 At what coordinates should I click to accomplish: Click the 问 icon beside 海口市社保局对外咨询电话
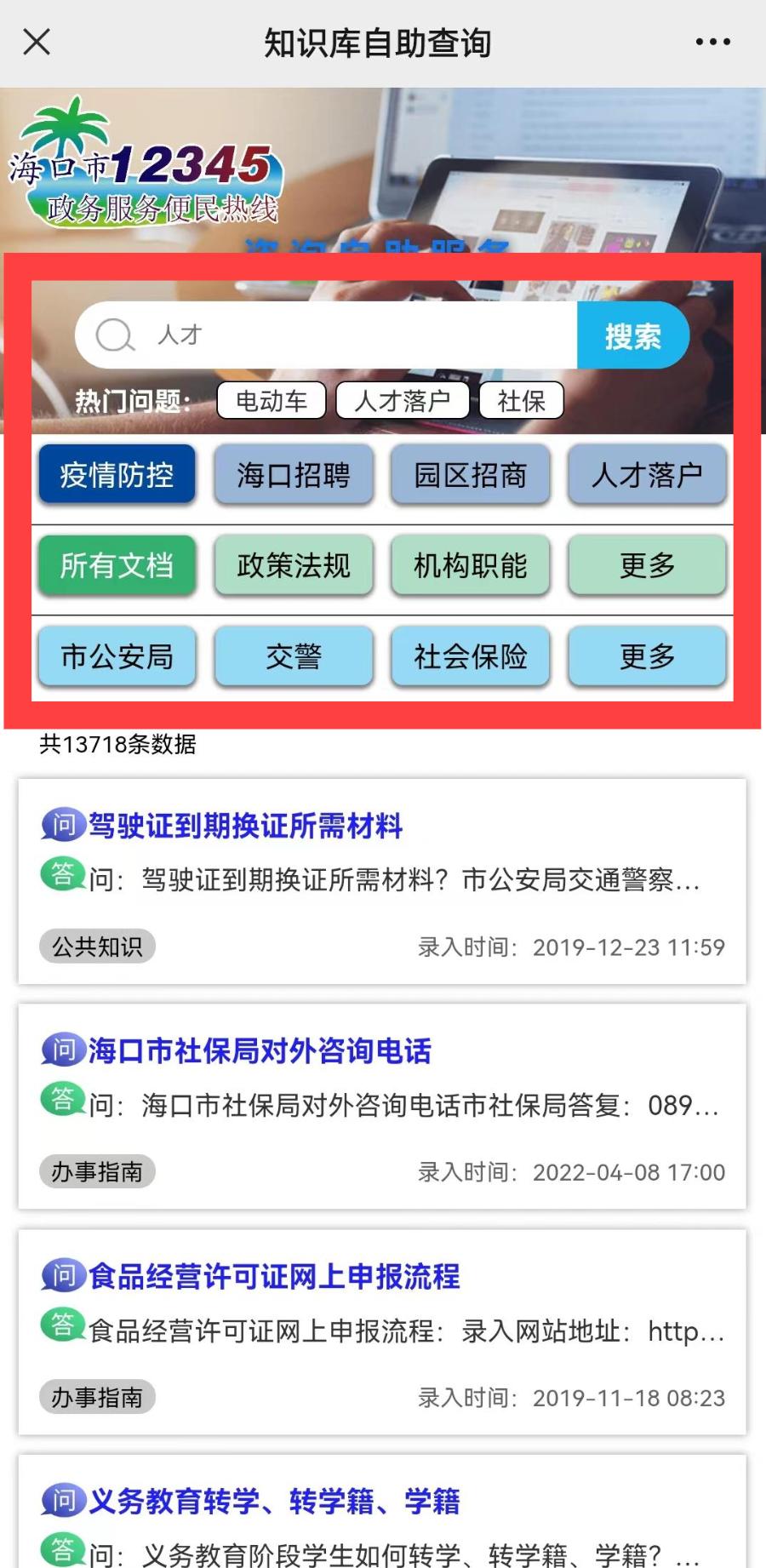pyautogui.click(x=64, y=1050)
